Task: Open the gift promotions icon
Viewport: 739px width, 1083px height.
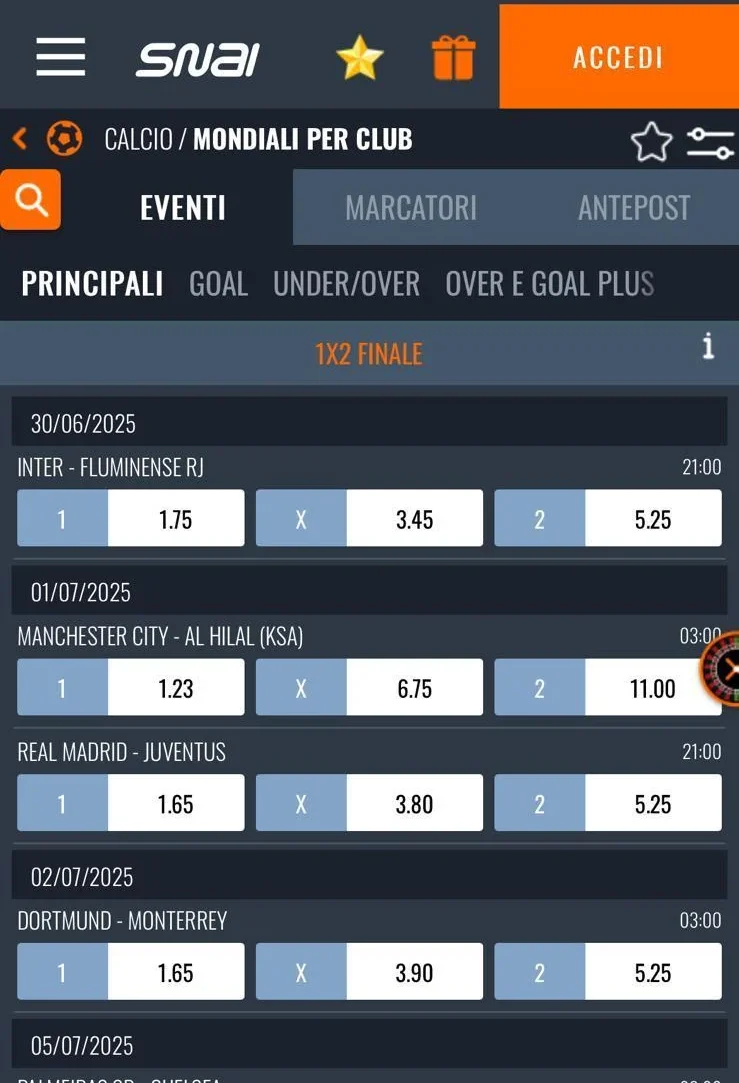Action: pos(452,57)
